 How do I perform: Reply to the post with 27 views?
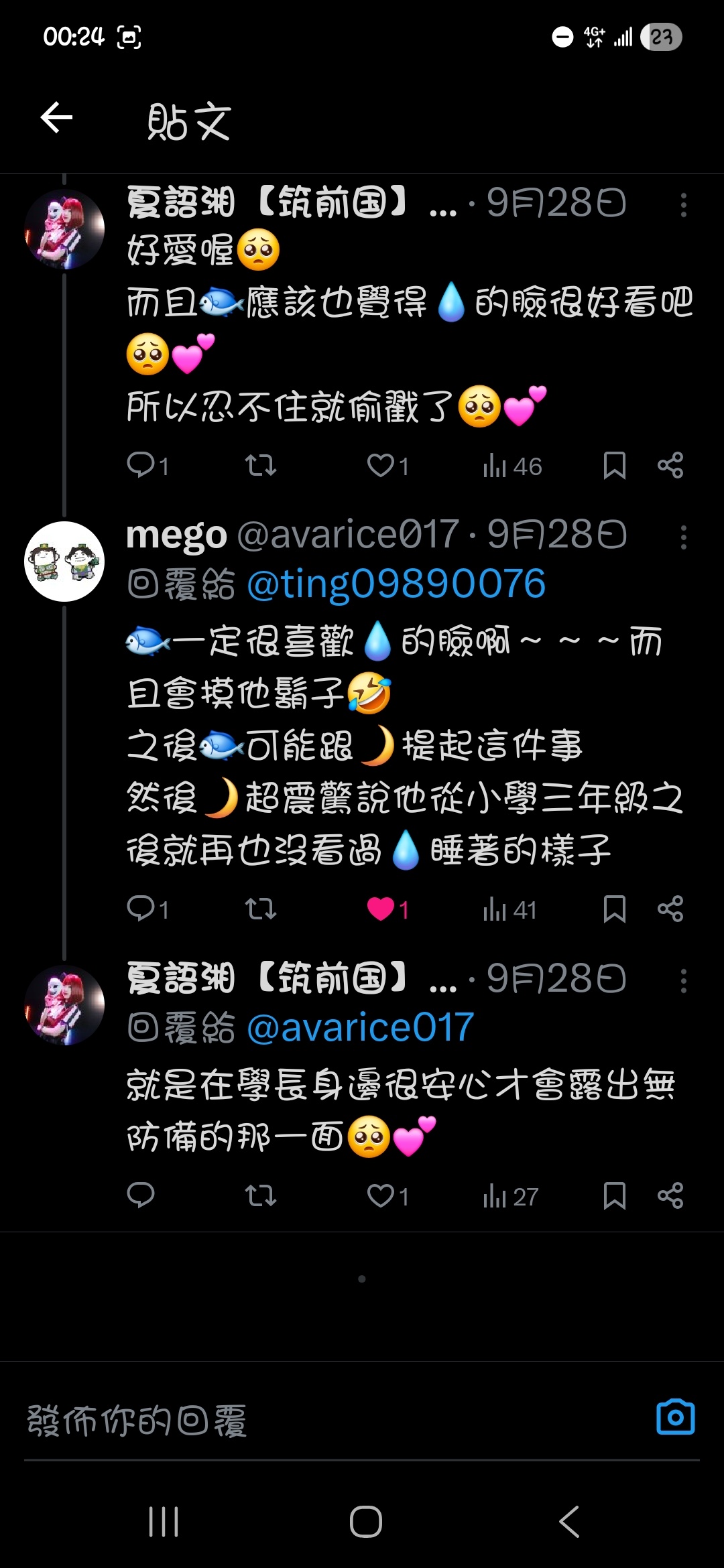coord(141,1195)
